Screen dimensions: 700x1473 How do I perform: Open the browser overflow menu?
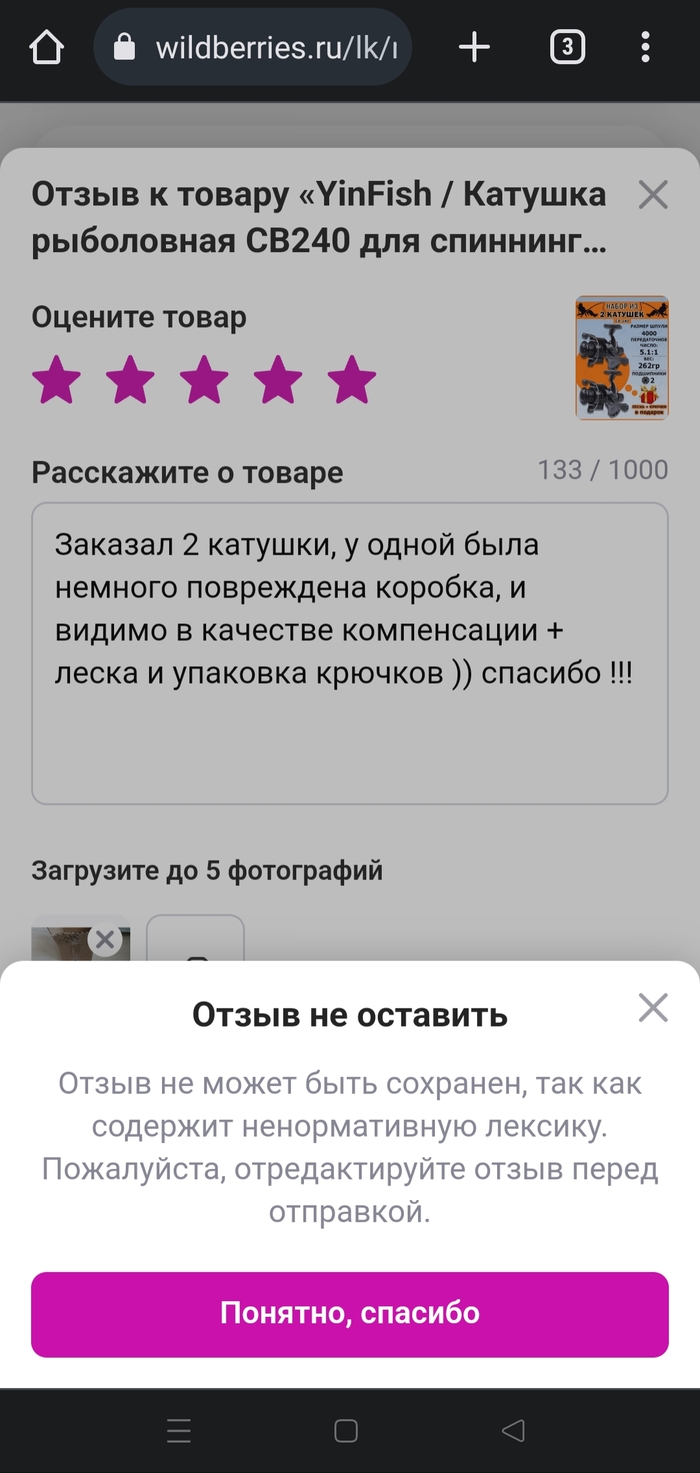tap(645, 47)
